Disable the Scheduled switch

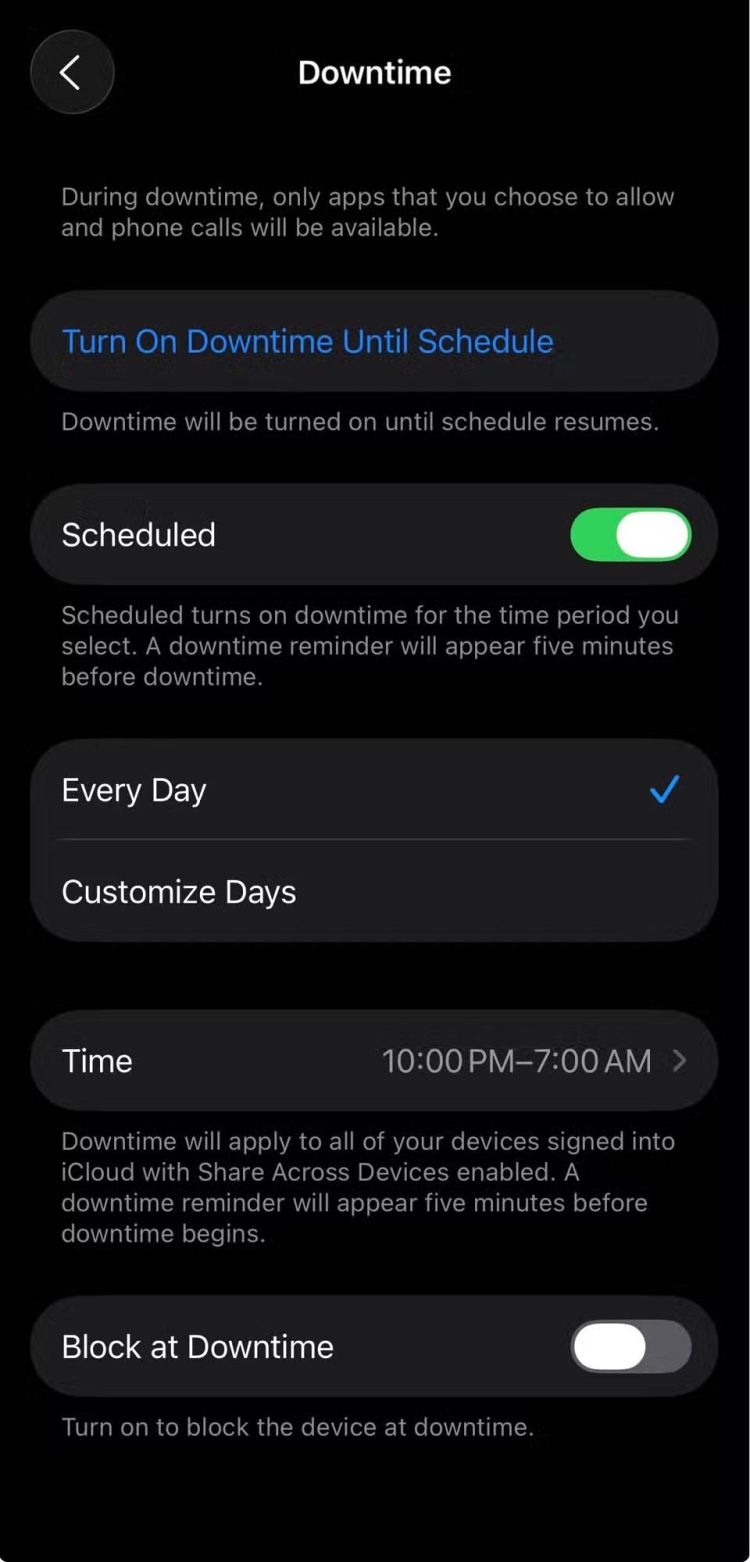pyautogui.click(x=630, y=534)
